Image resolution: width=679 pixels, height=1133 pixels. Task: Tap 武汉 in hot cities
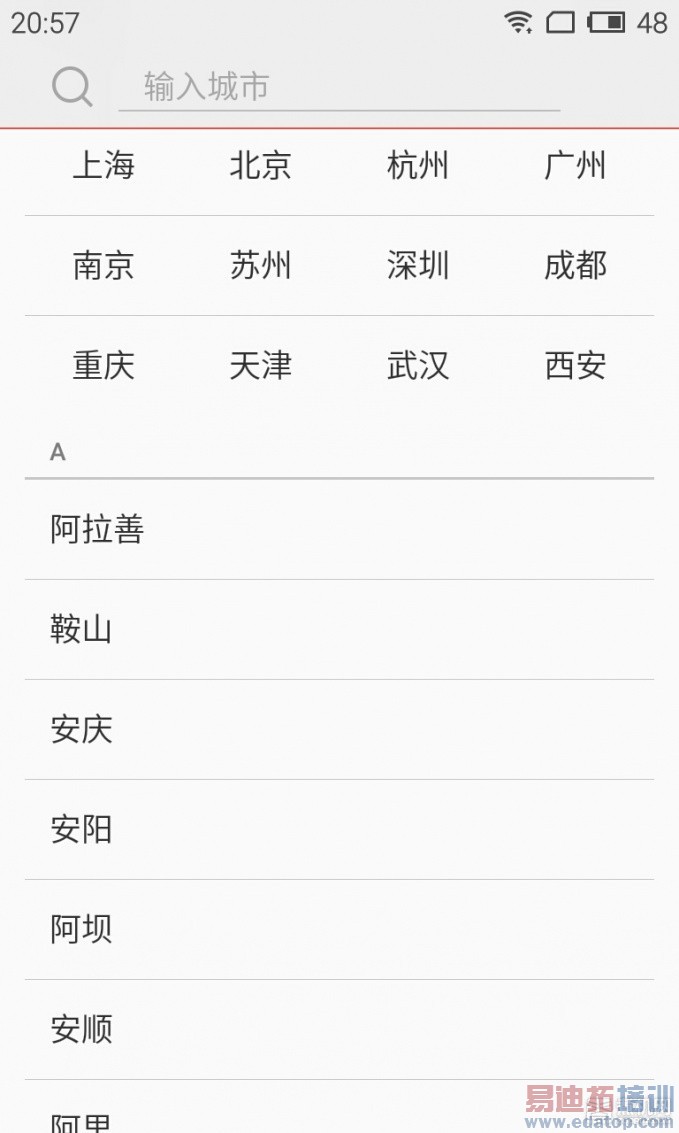click(x=417, y=365)
